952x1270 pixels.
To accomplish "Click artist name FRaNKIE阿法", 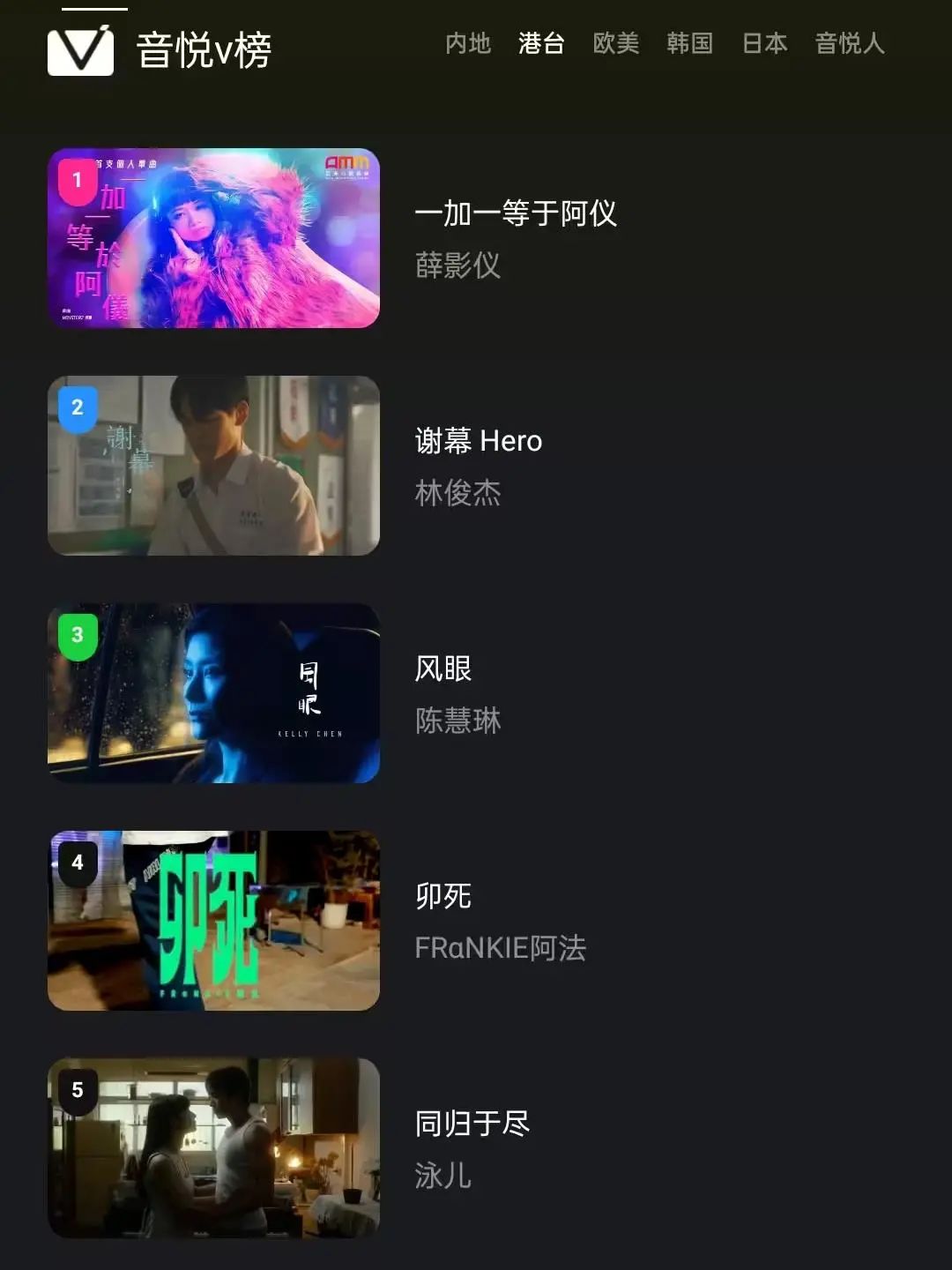I will click(500, 948).
